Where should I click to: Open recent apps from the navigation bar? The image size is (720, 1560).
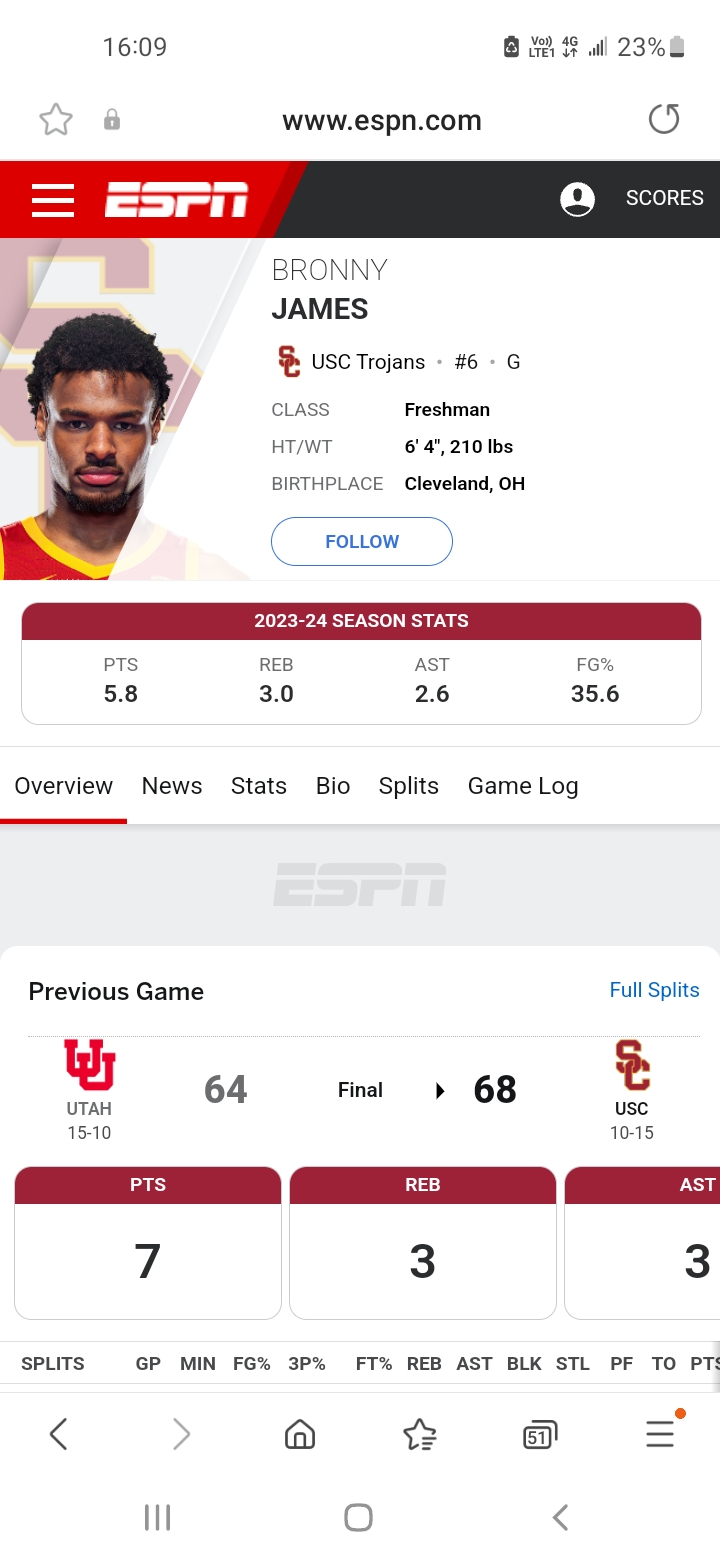pos(158,1518)
